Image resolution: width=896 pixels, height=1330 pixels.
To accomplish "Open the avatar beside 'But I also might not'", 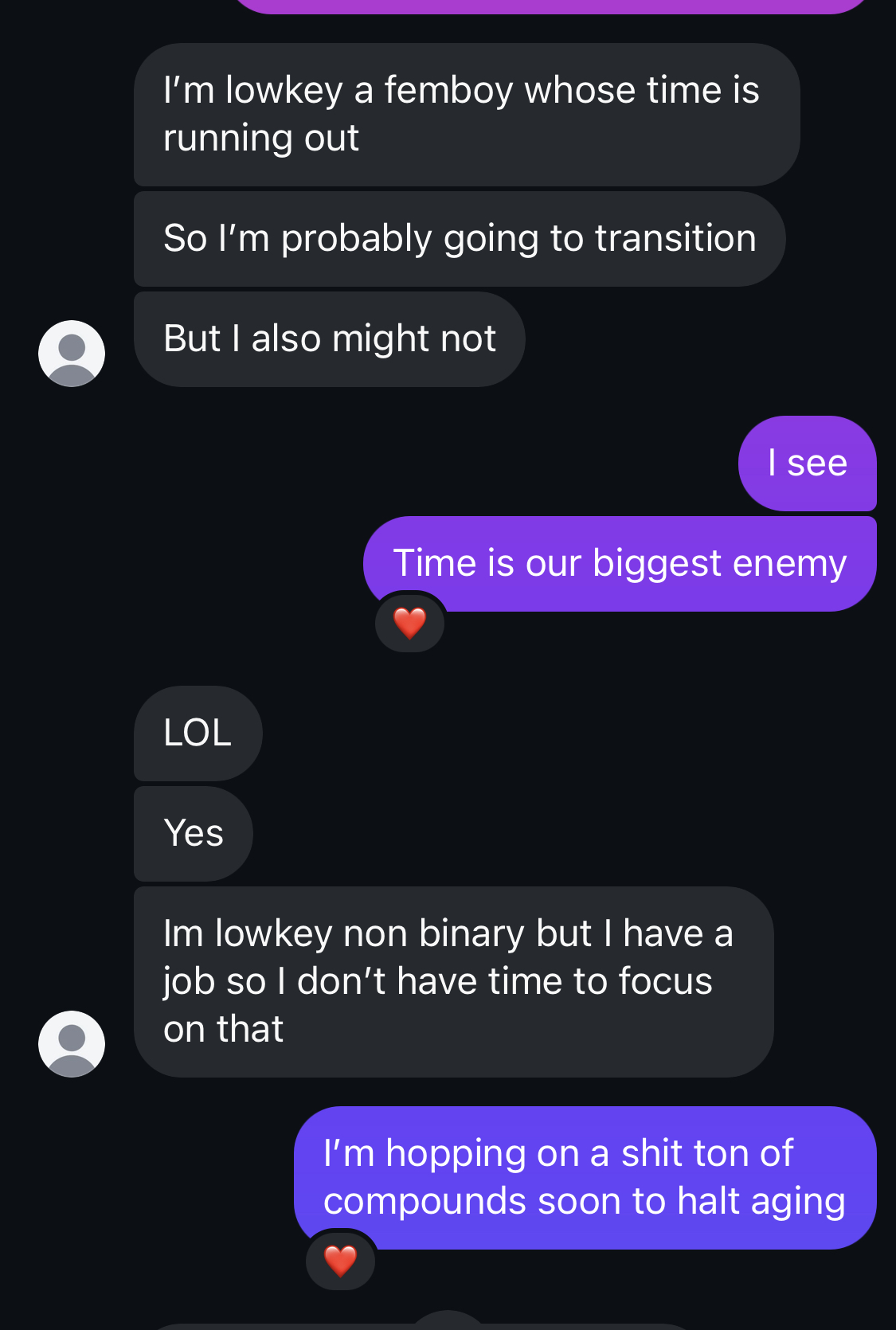I will pos(72,354).
